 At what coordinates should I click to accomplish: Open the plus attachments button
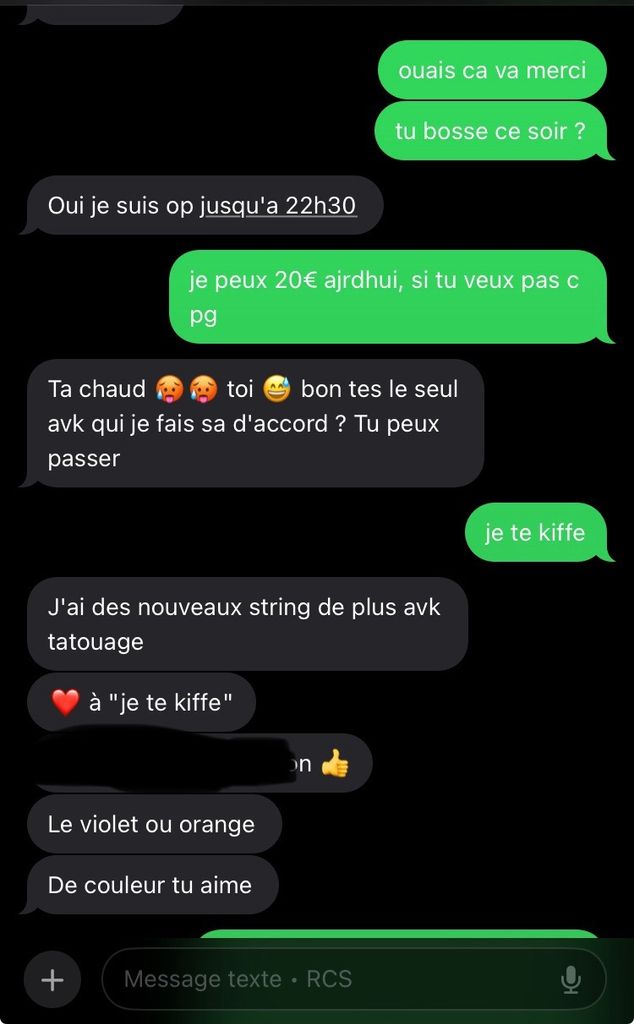tap(52, 979)
